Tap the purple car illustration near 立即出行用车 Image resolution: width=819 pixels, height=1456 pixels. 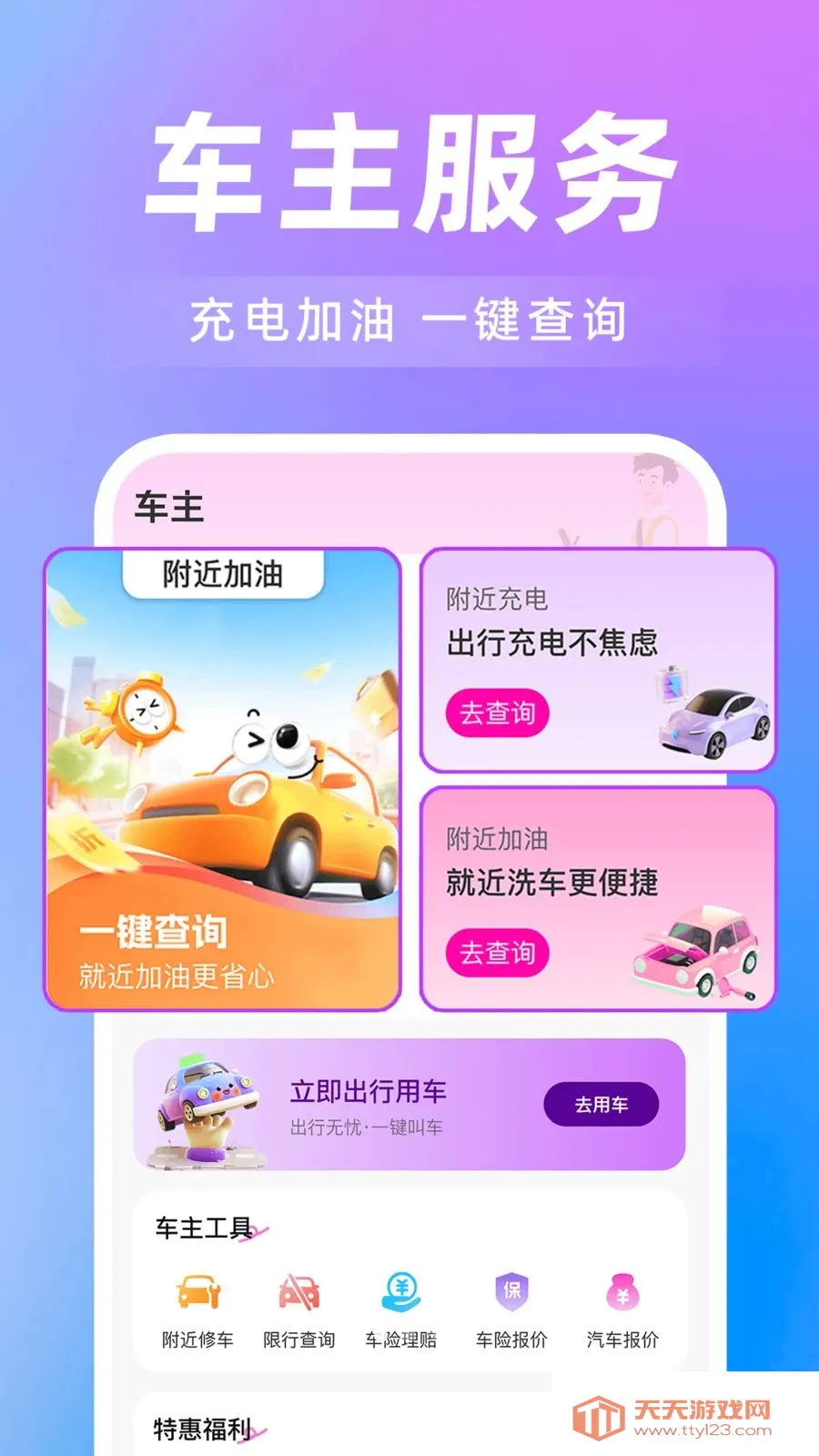pos(207,1101)
